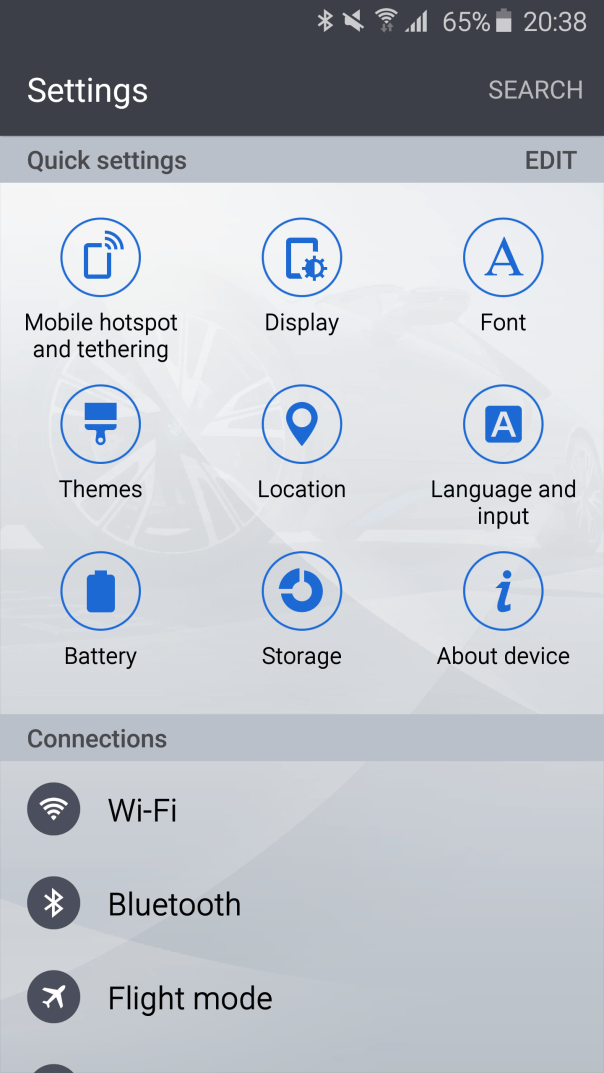The height and width of the screenshot is (1073, 604).
Task: Open Battery settings
Action: [x=101, y=593]
